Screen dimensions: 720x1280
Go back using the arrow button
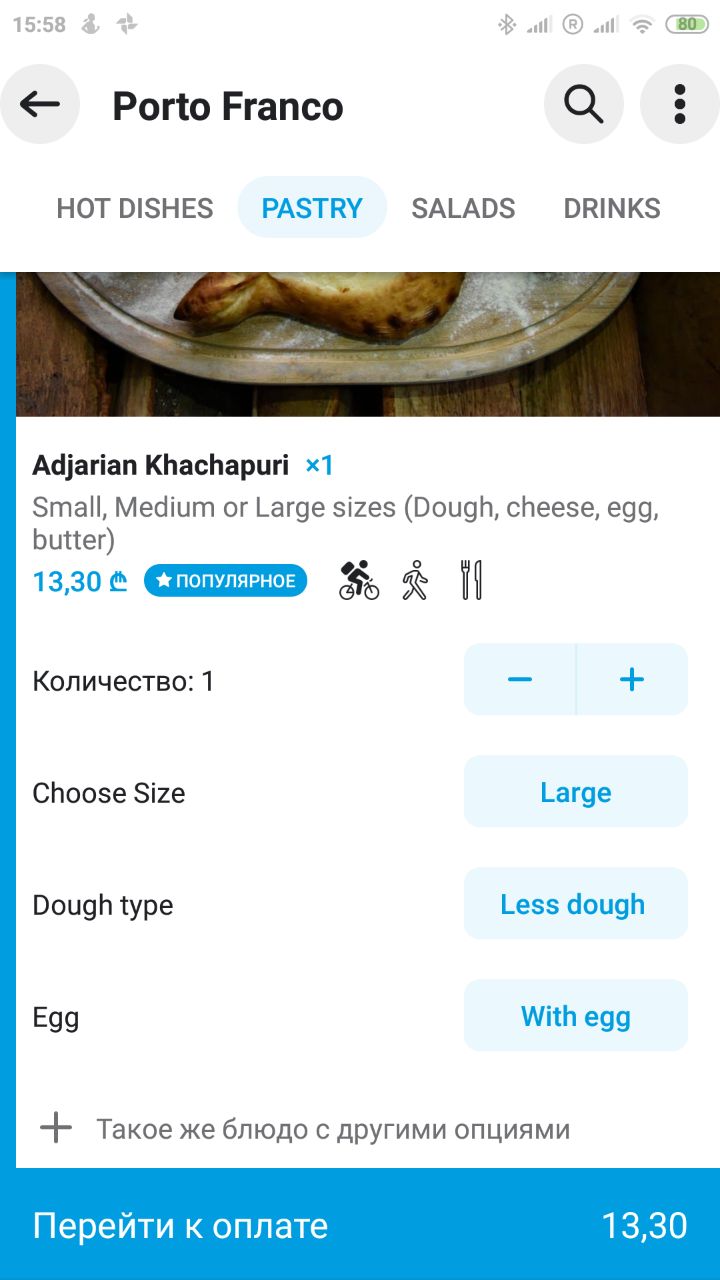40,104
